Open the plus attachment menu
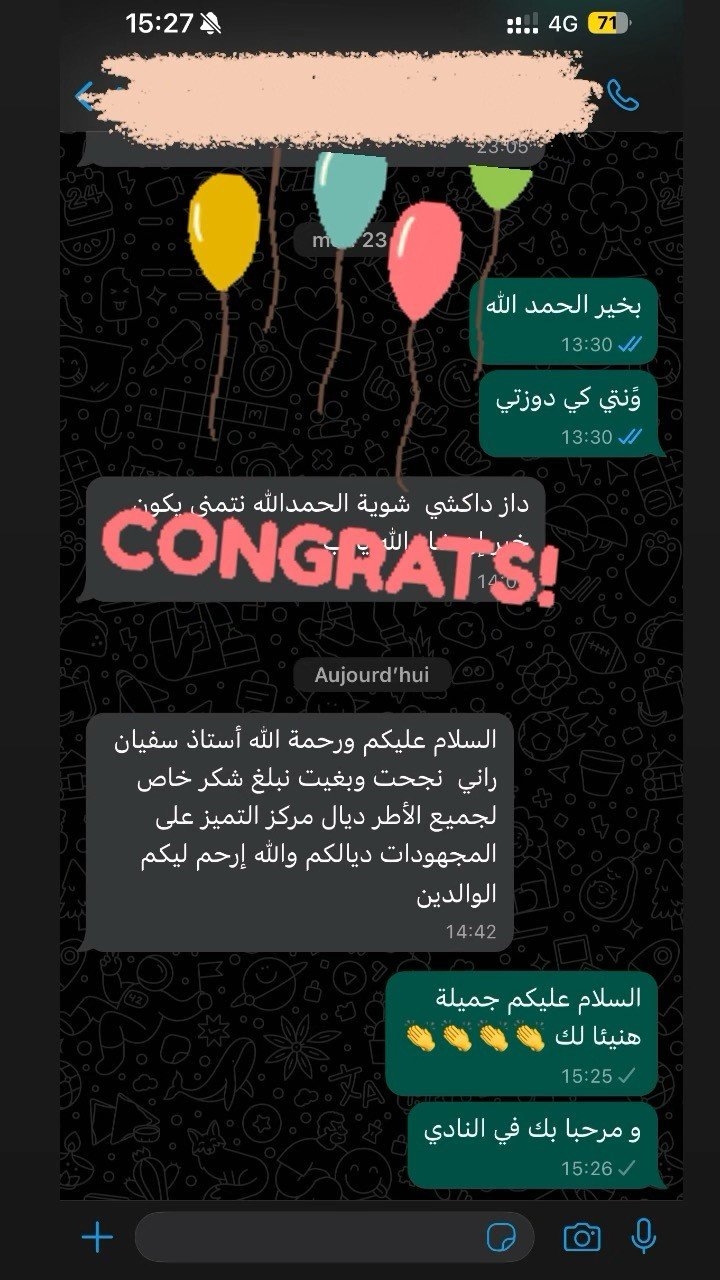Image resolution: width=720 pixels, height=1280 pixels. [97, 1239]
